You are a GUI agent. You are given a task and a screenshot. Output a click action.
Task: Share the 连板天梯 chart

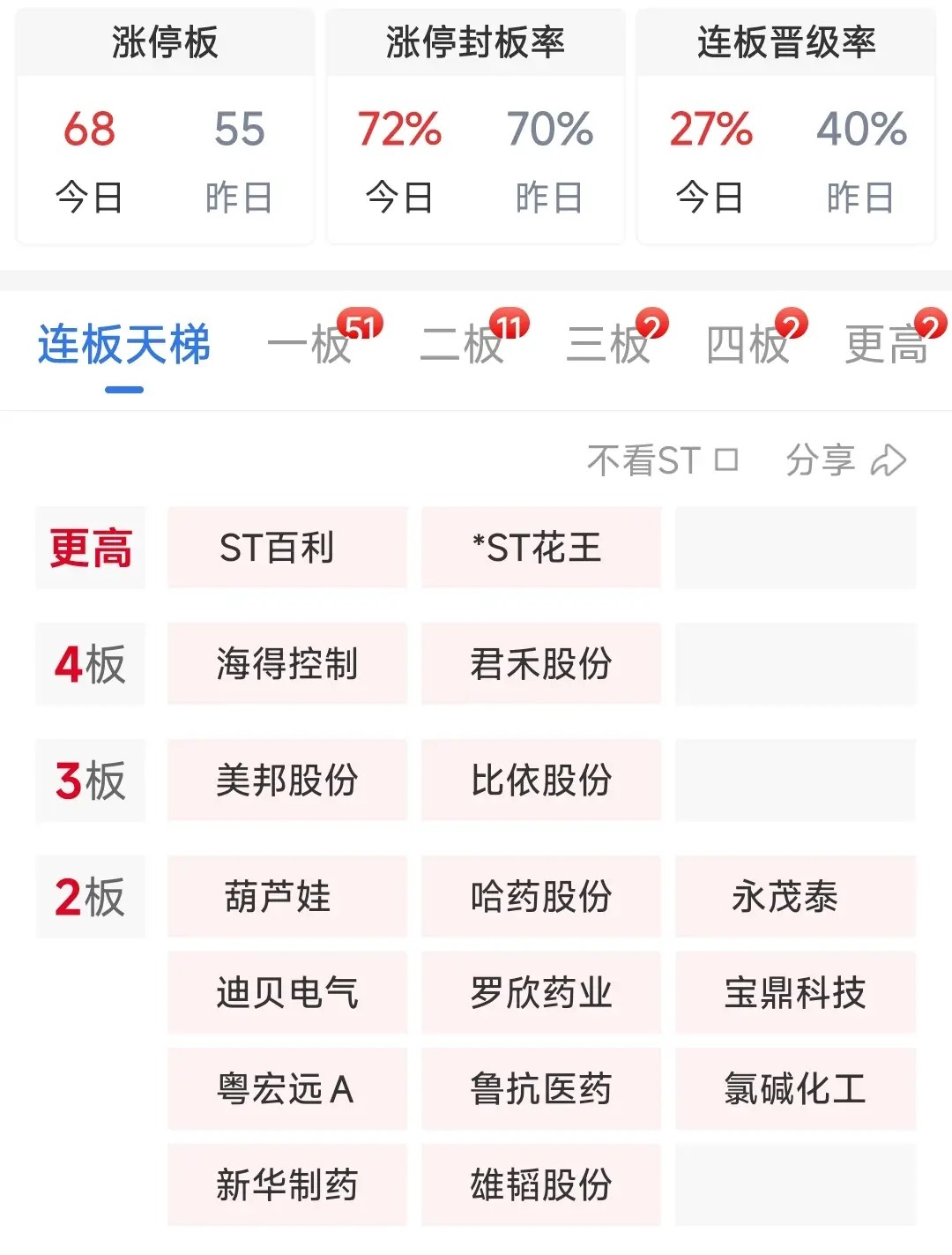click(x=845, y=459)
